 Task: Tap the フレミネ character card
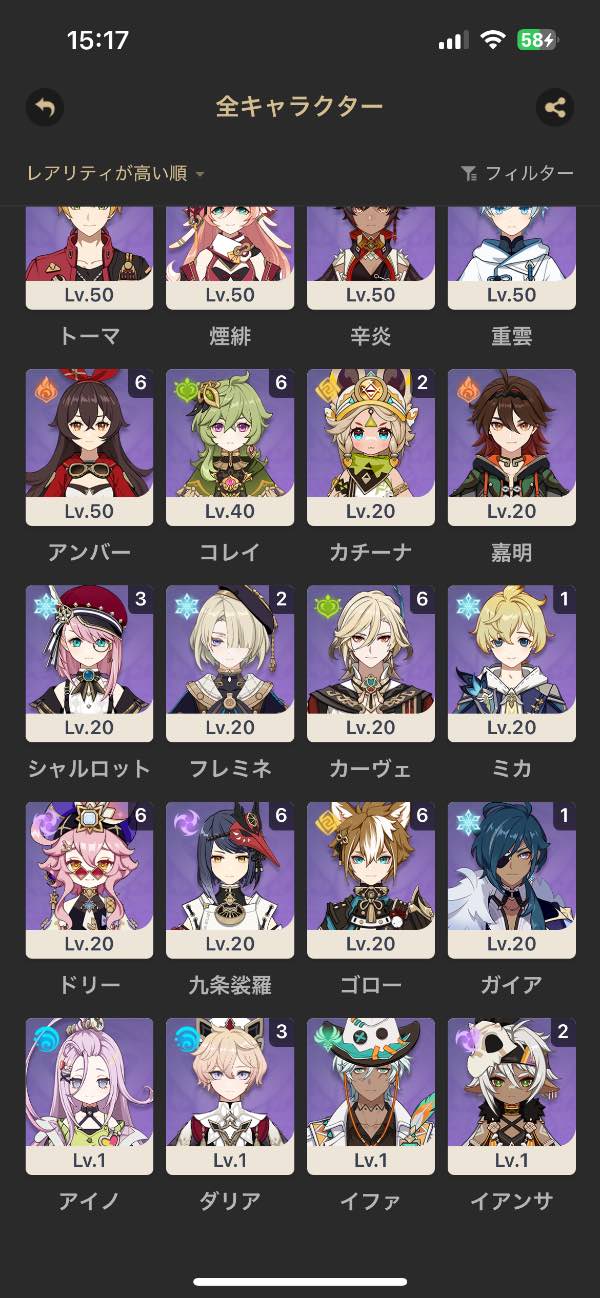click(x=230, y=663)
